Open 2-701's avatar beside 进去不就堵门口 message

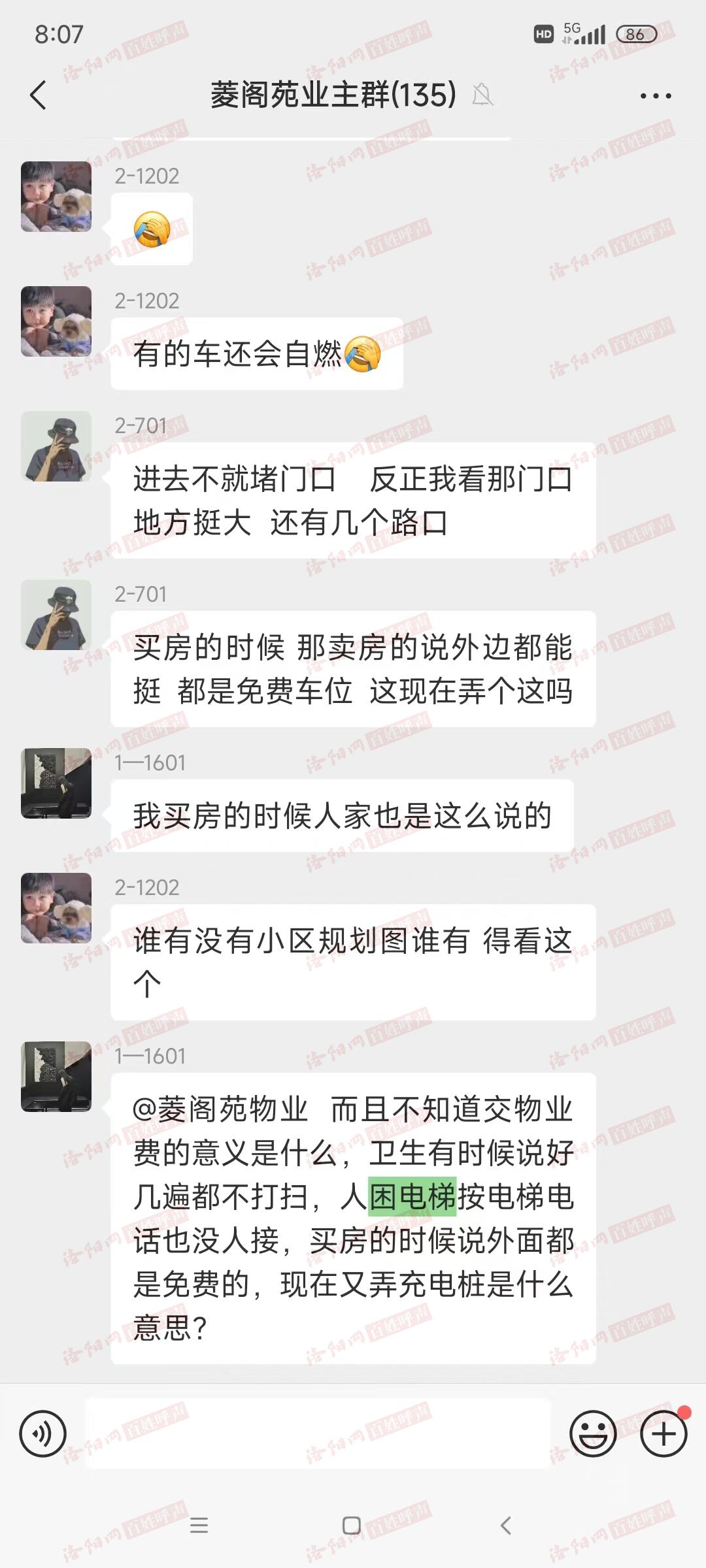[x=56, y=446]
